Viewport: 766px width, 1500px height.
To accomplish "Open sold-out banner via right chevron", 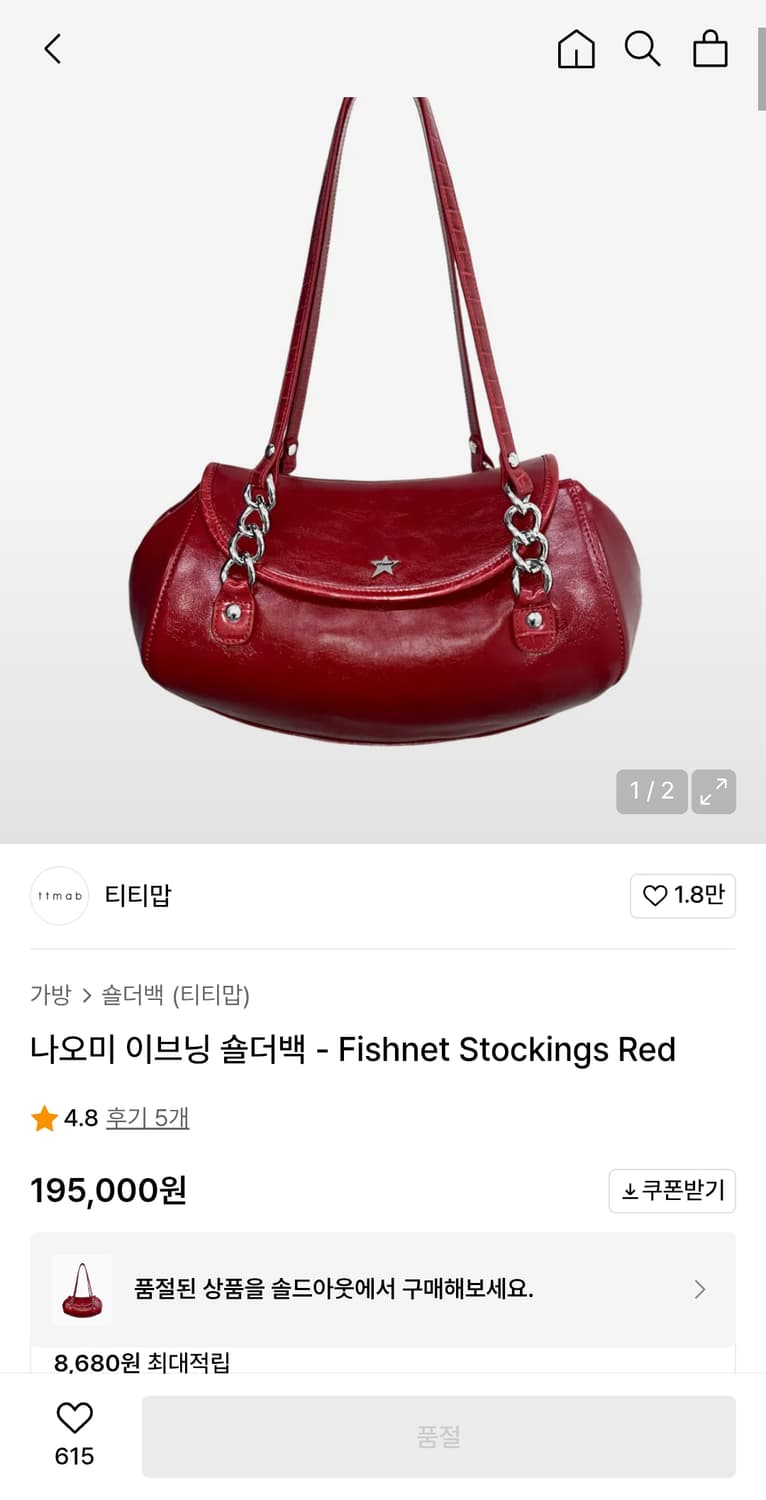I will pos(699,1289).
